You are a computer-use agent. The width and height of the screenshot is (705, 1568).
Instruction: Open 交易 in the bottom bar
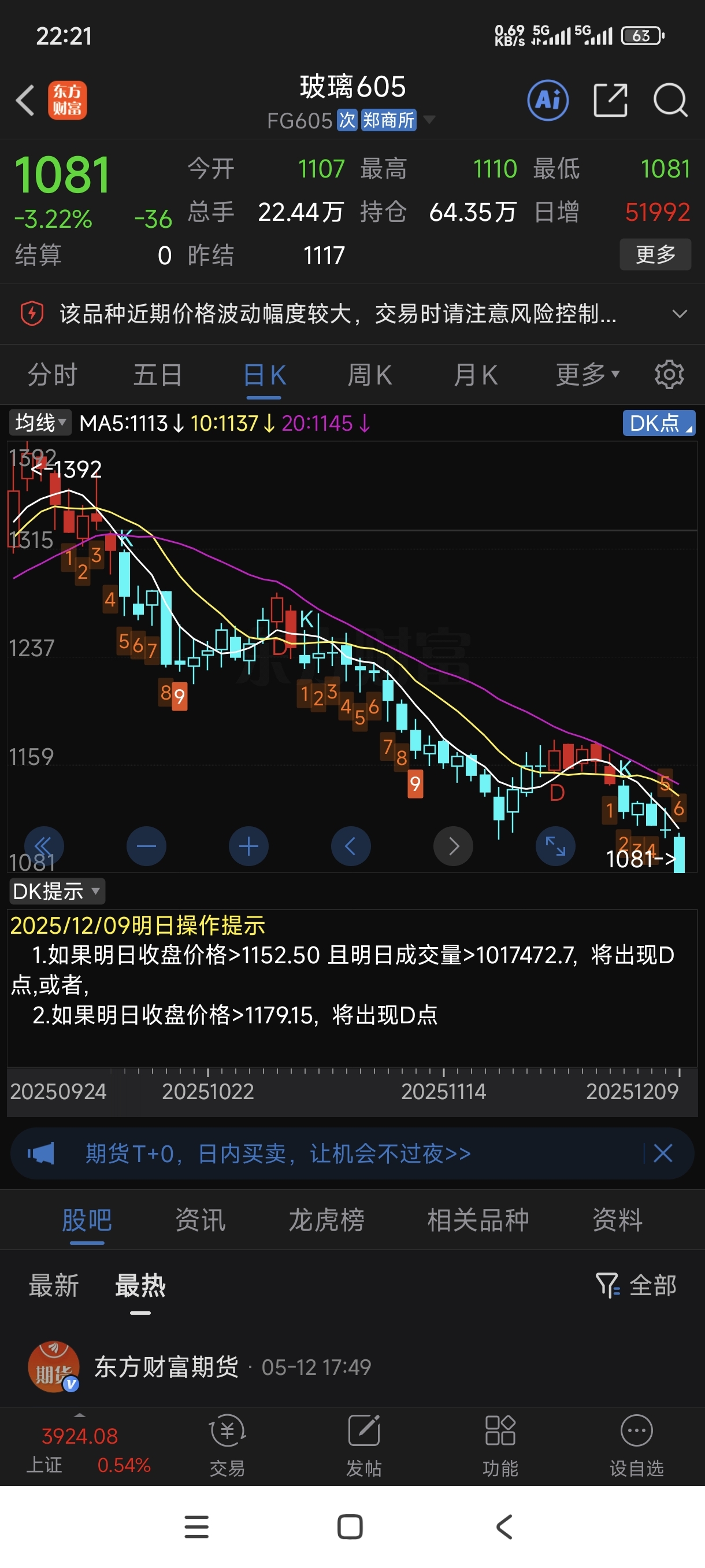[227, 1446]
